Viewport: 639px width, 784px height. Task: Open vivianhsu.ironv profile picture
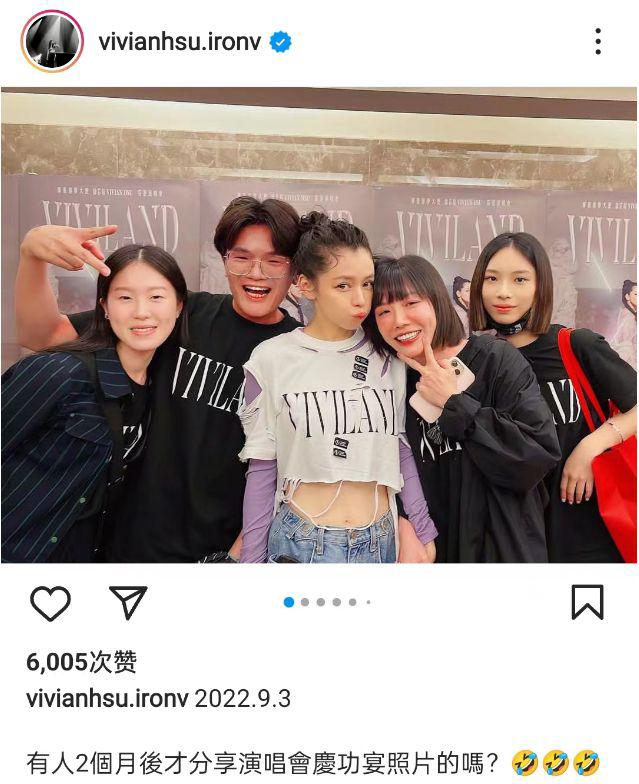52,42
